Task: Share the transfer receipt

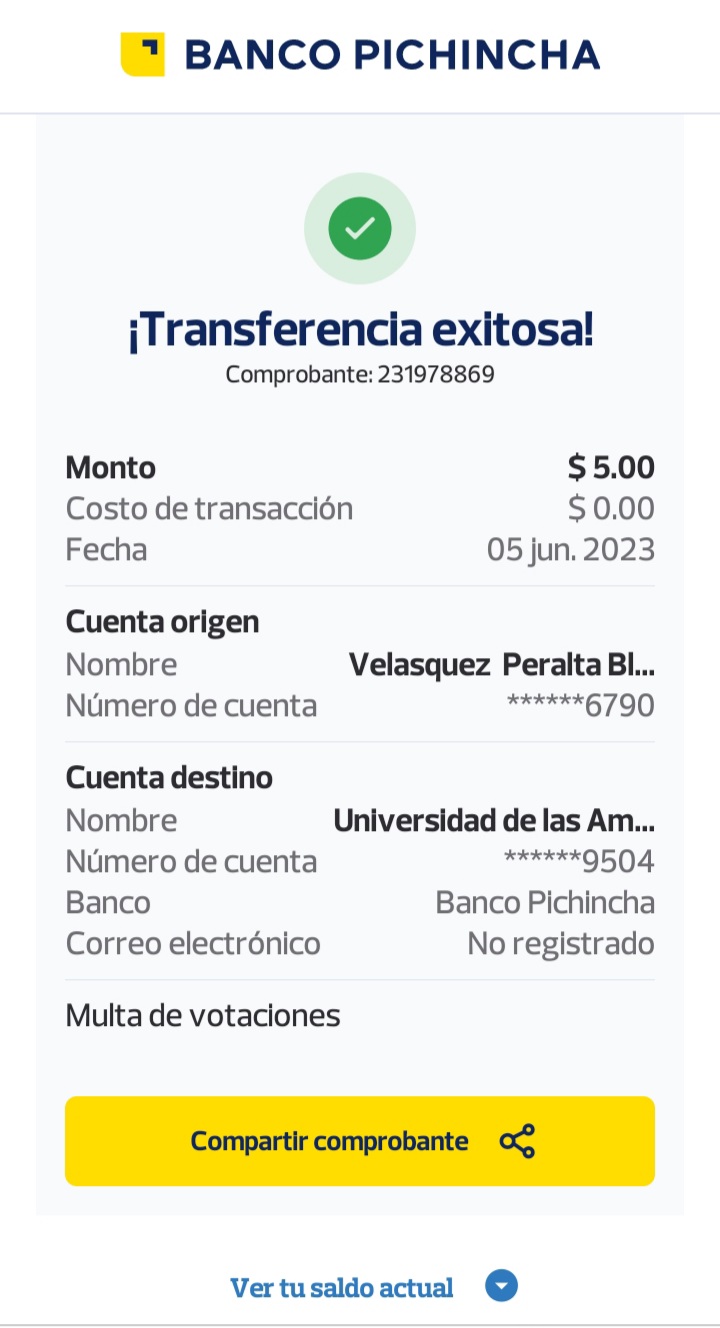Action: [360, 1141]
